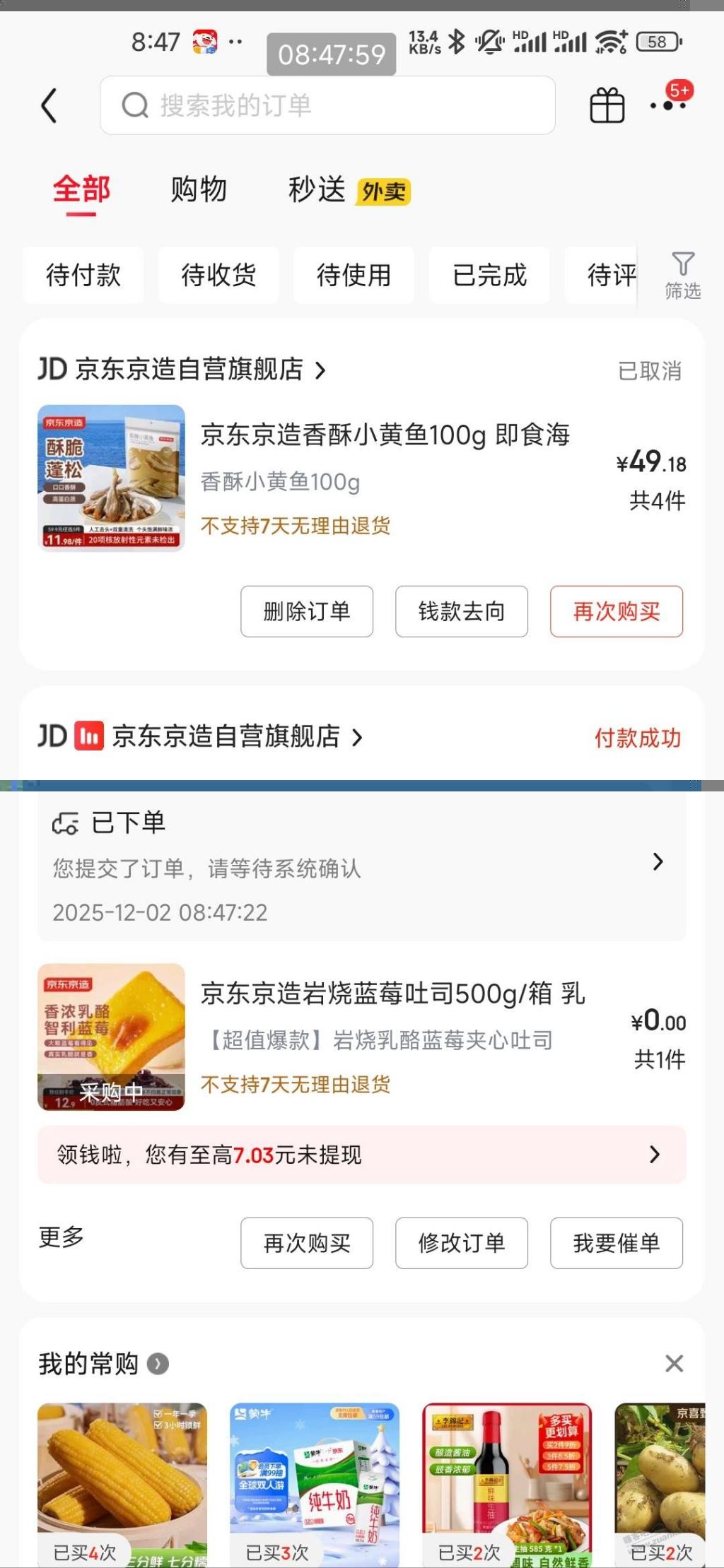The image size is (724, 1568).
Task: Expand 更多 options for the toast order
Action: point(62,1237)
